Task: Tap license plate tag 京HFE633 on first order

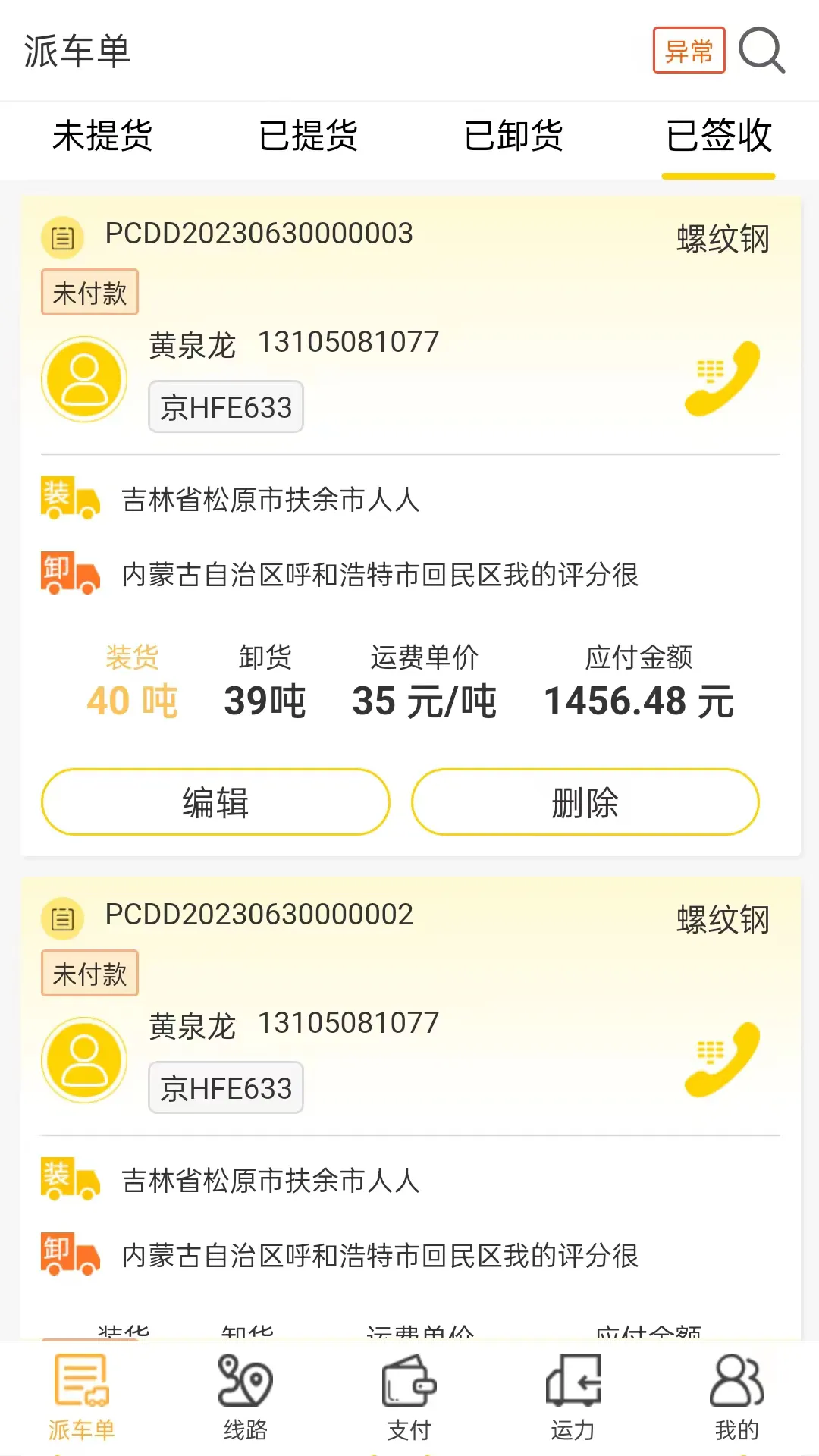Action: click(x=225, y=406)
